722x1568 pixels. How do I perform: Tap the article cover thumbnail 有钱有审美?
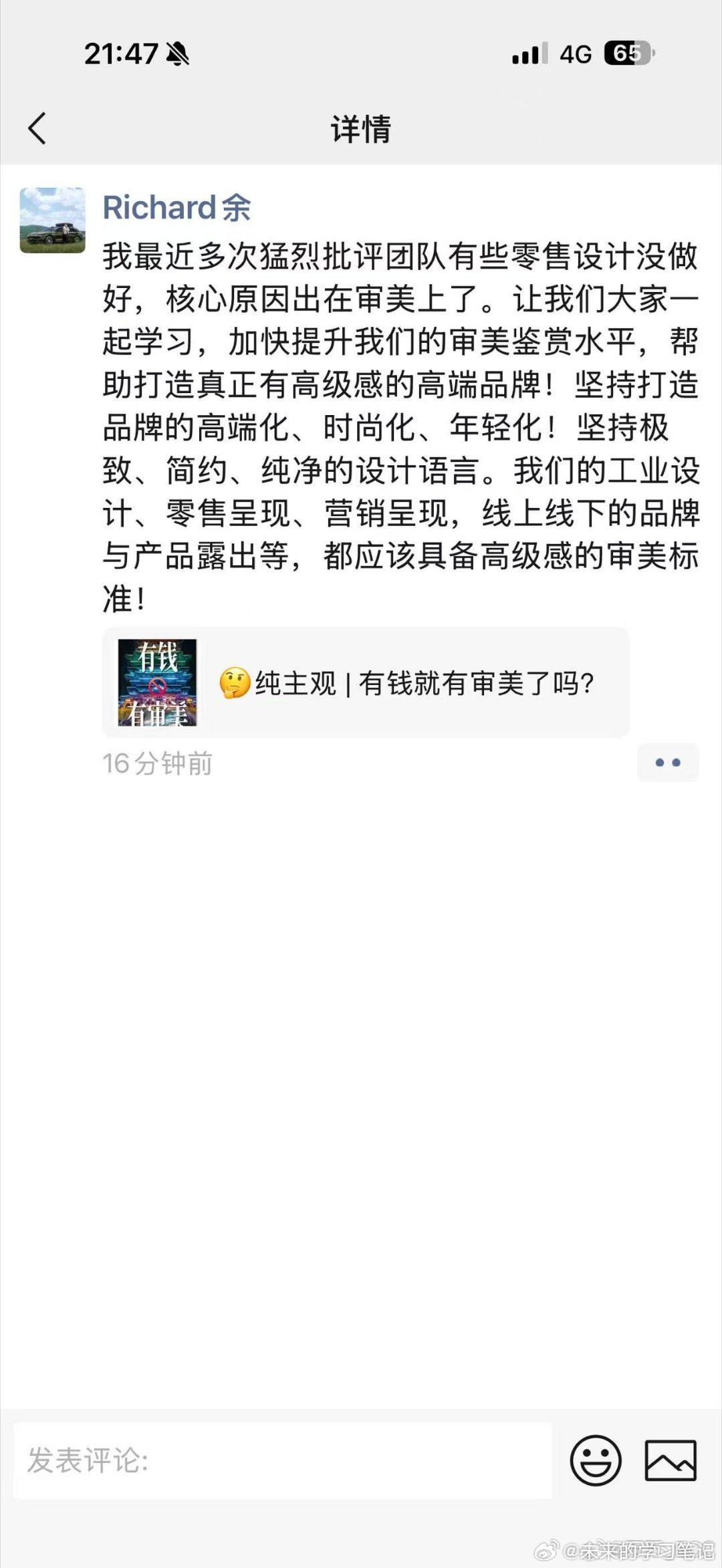tap(158, 683)
